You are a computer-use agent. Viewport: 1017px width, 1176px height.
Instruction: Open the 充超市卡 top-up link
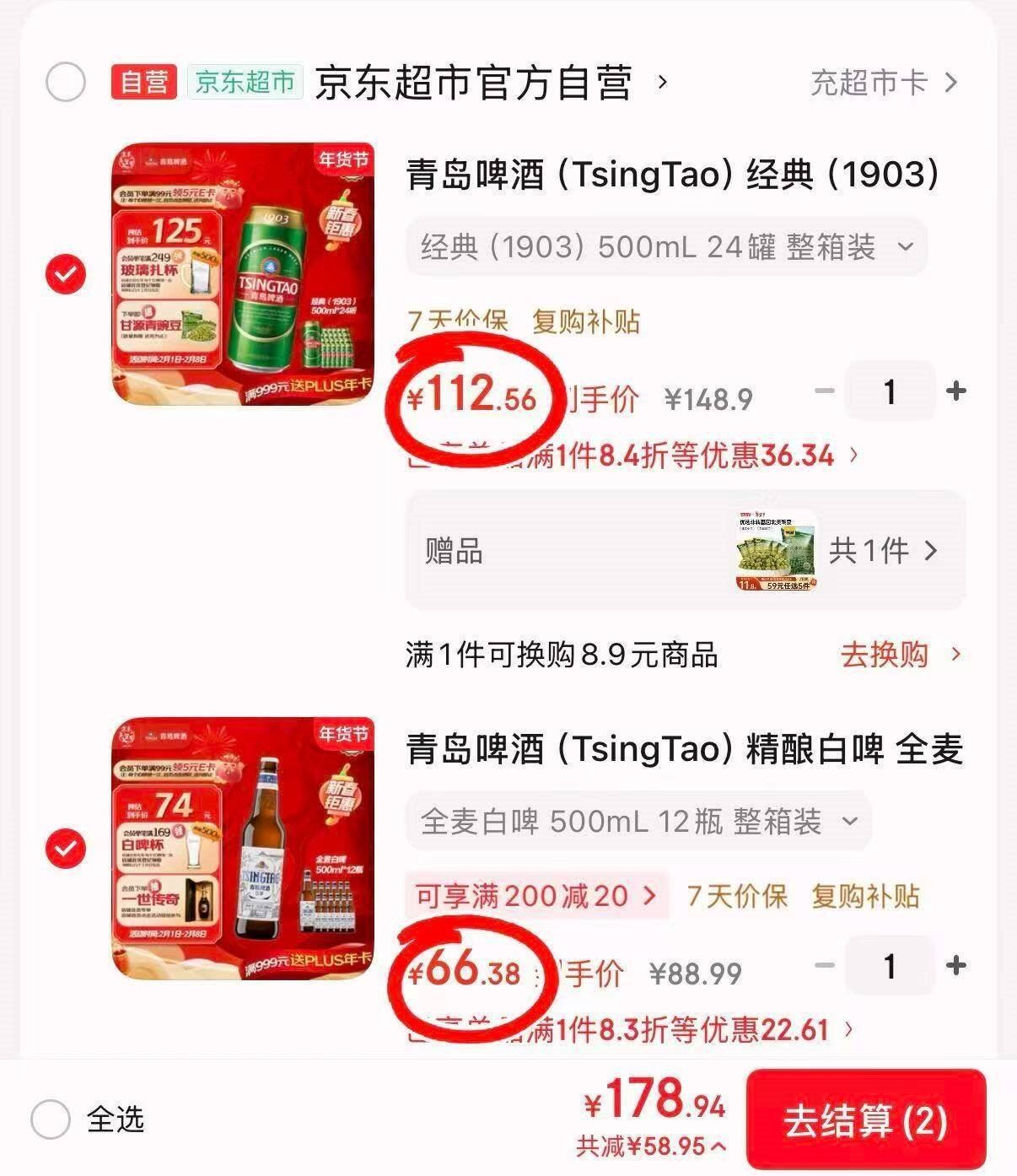click(883, 83)
